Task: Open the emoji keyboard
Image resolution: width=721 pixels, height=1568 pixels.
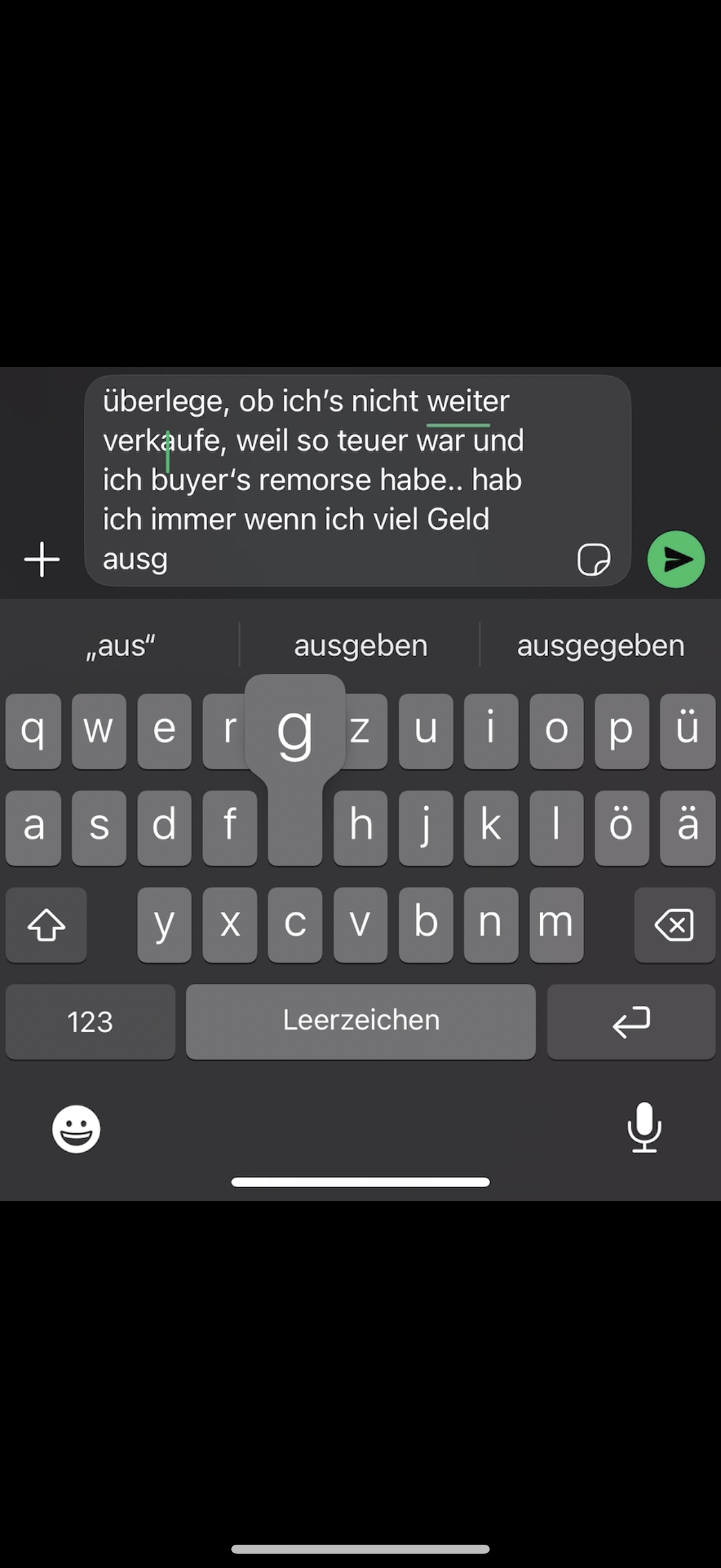Action: tap(76, 1129)
